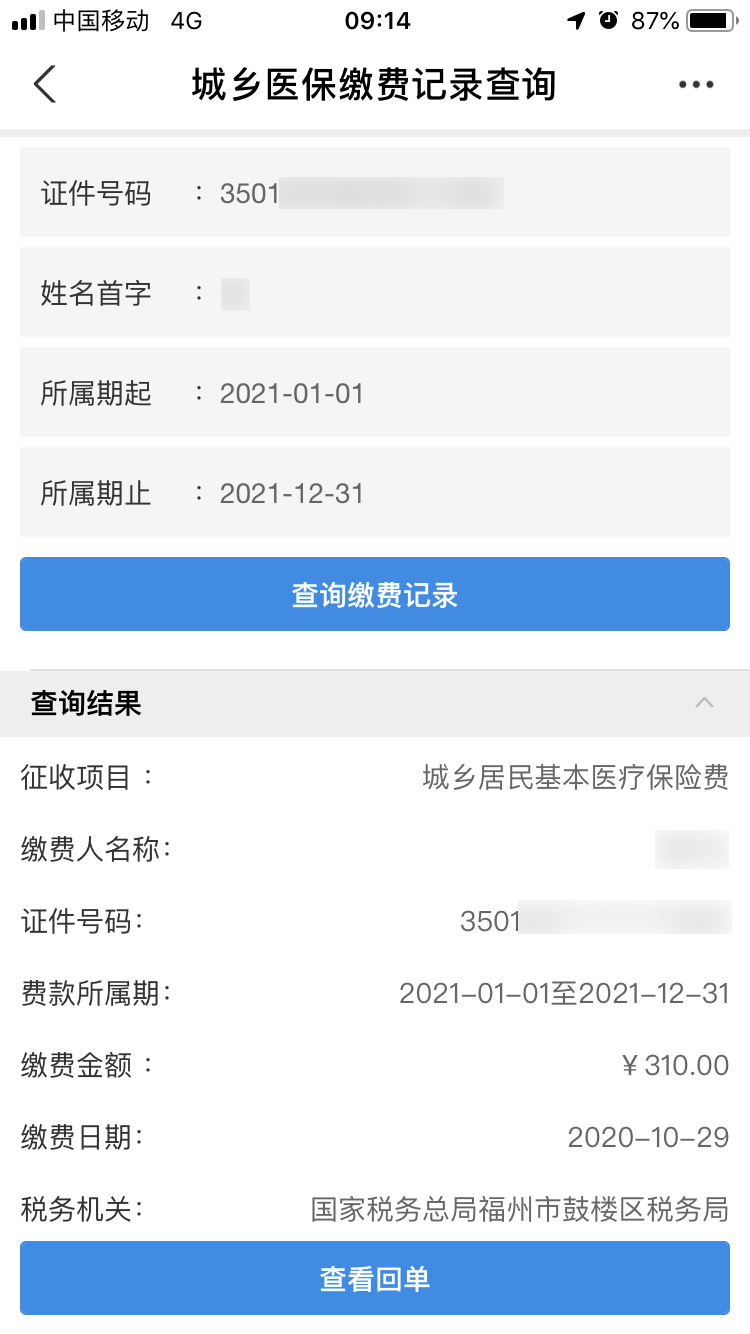The image size is (750, 1334).
Task: Tap 查询缴费记录 button
Action: click(x=374, y=595)
